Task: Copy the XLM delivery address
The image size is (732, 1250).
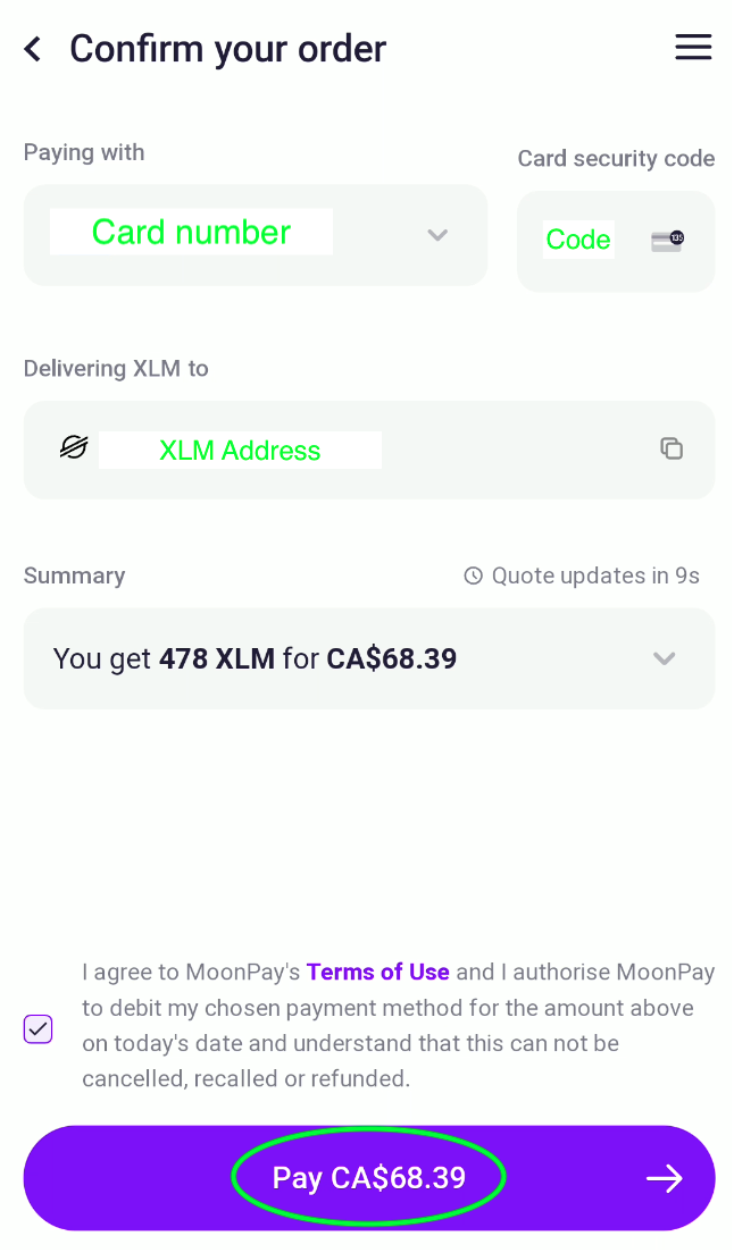Action: tap(671, 448)
